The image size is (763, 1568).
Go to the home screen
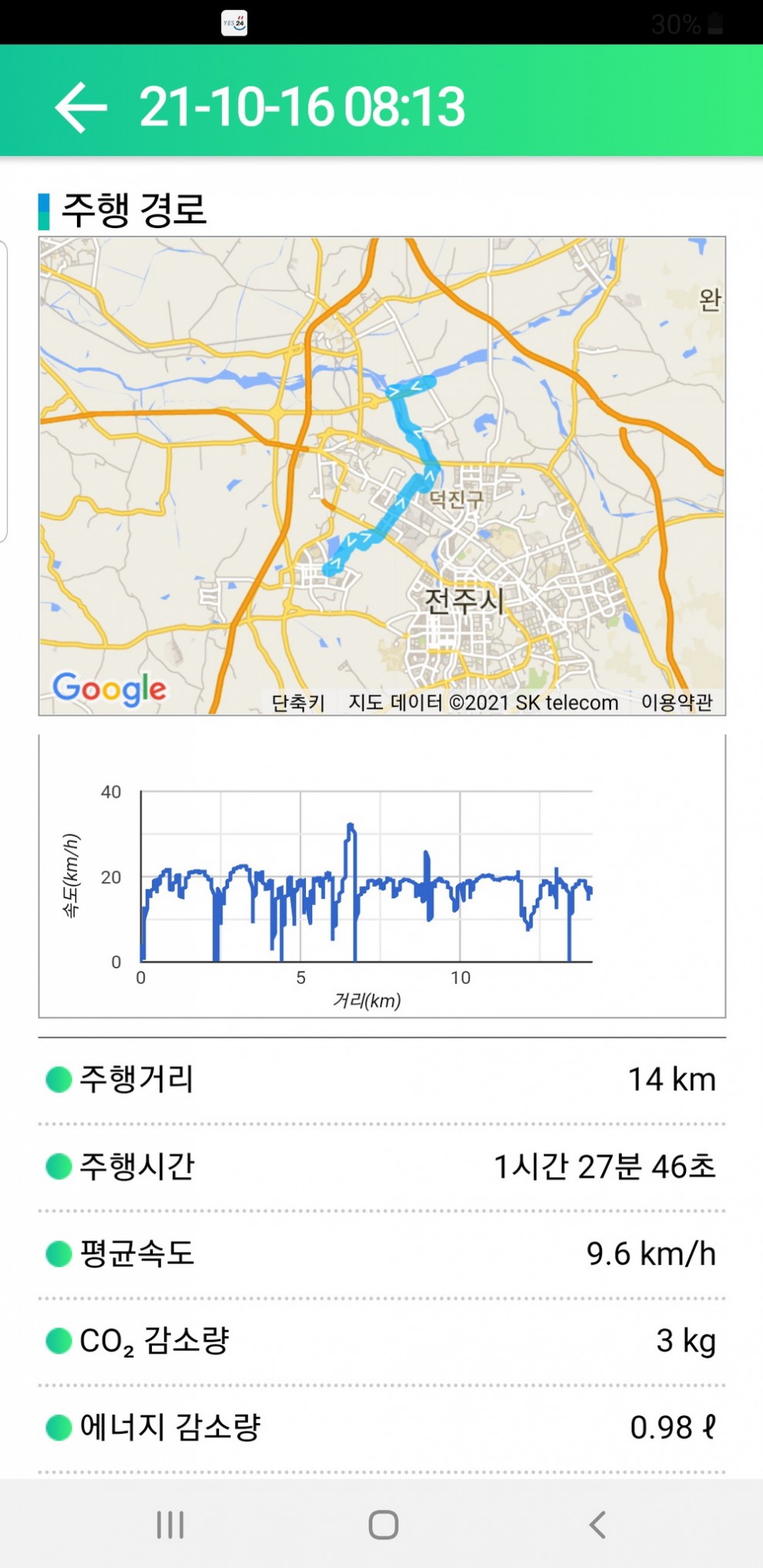pyautogui.click(x=383, y=1524)
